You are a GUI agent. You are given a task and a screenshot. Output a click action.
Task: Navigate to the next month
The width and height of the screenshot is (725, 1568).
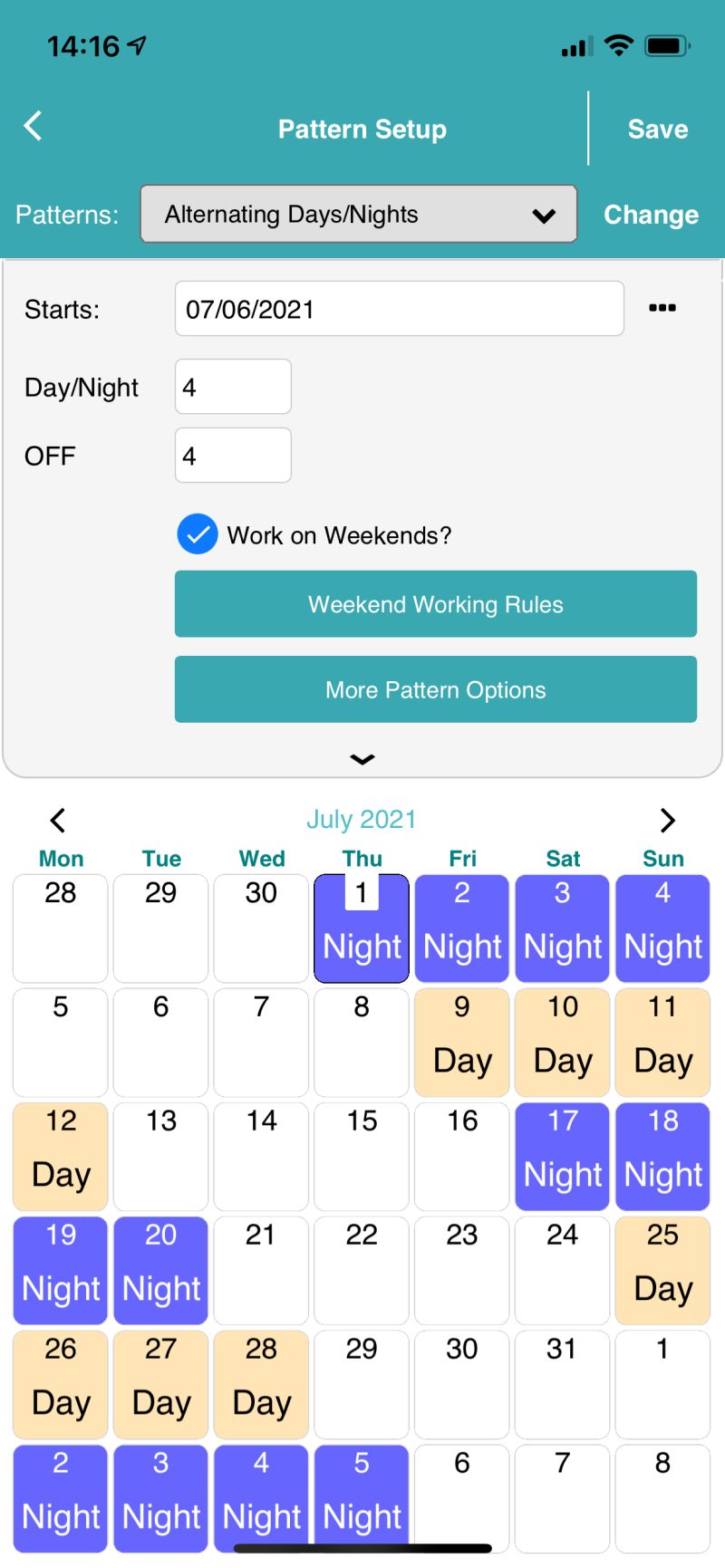tap(667, 820)
